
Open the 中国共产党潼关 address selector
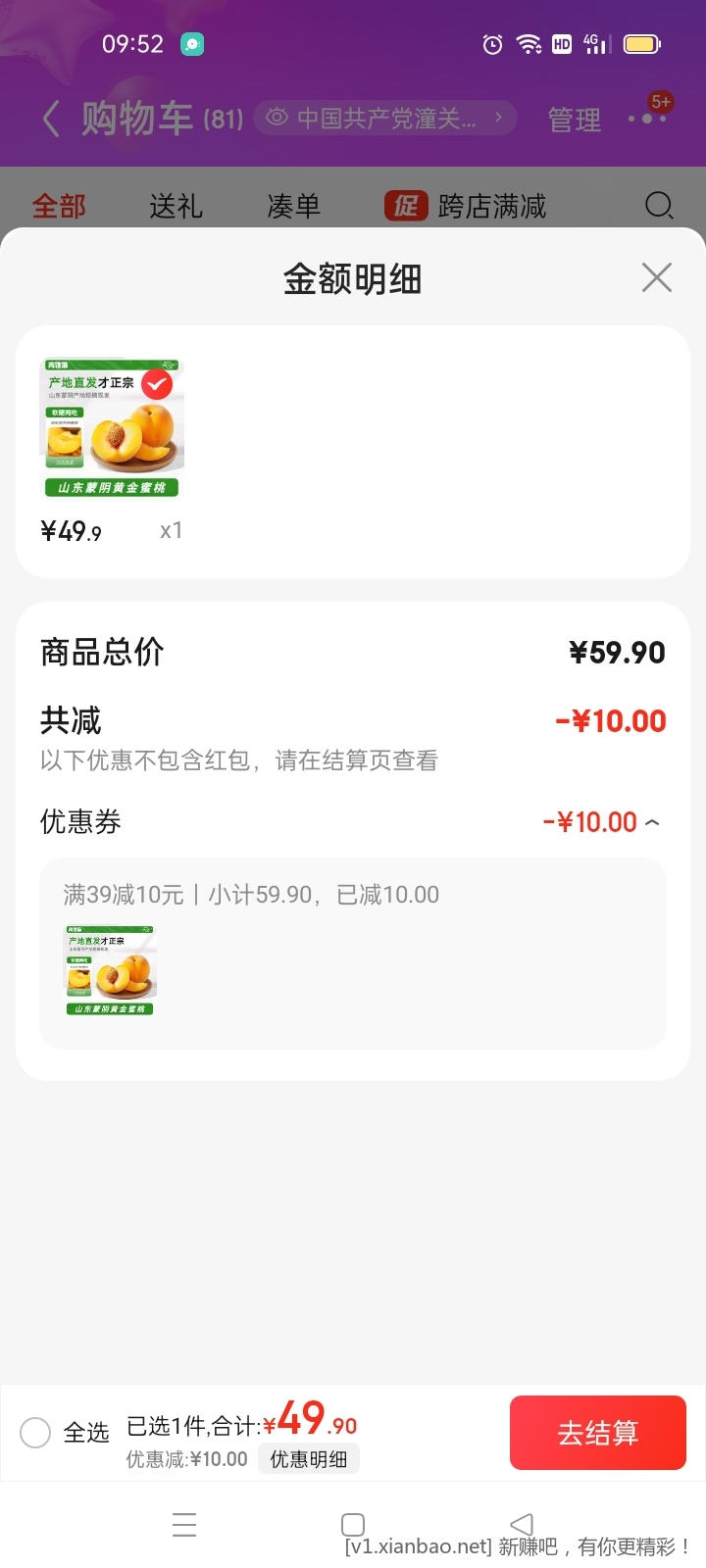(x=385, y=119)
